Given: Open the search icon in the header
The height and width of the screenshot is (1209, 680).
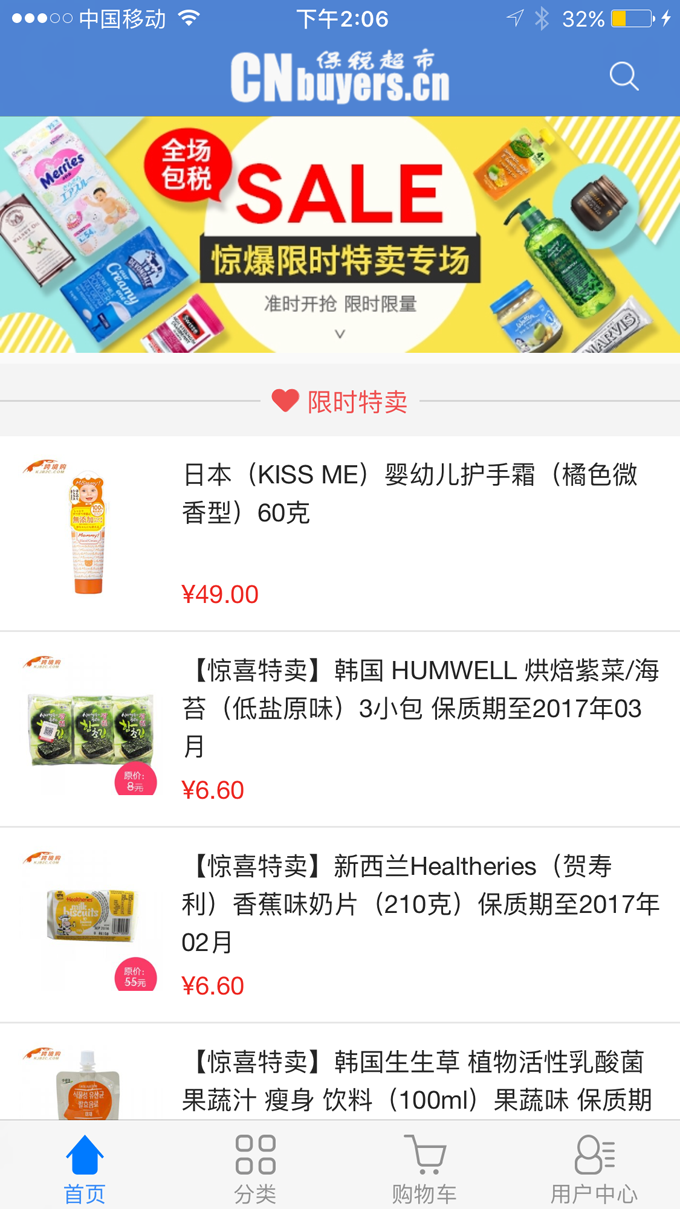Looking at the screenshot, I should point(624,76).
